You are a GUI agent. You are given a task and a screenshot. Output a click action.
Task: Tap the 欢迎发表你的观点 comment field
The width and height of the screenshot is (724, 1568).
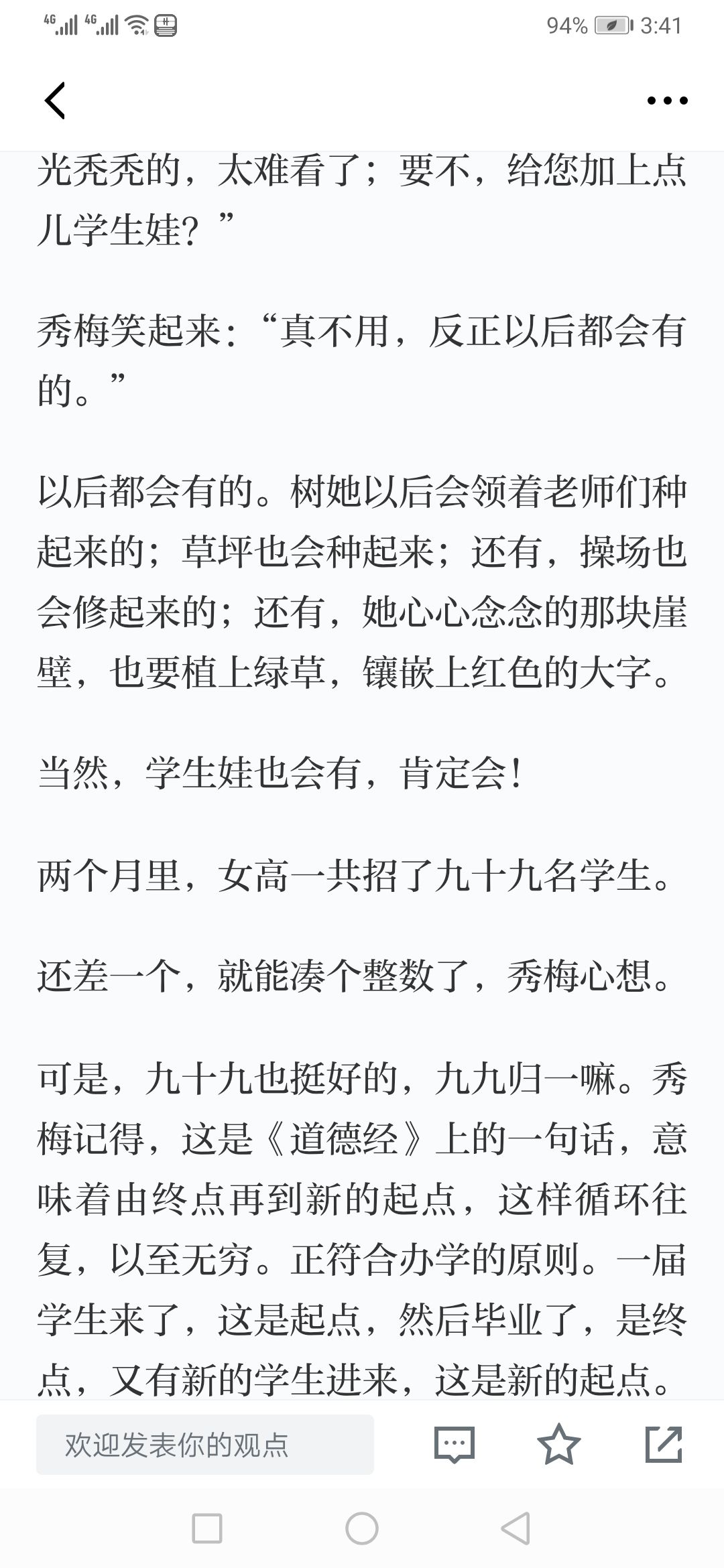click(205, 1445)
